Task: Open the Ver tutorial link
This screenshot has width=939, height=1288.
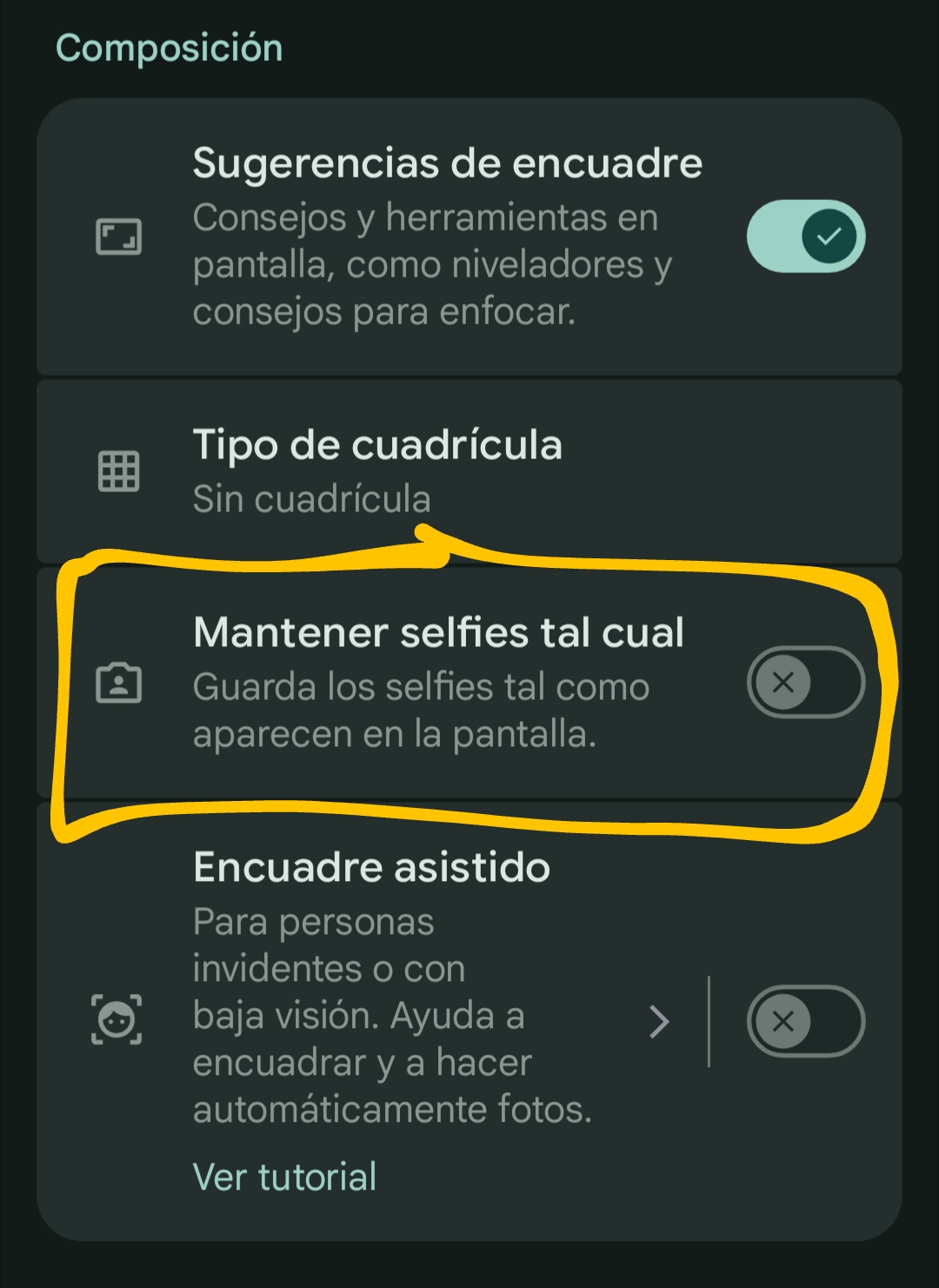Action: click(284, 1177)
